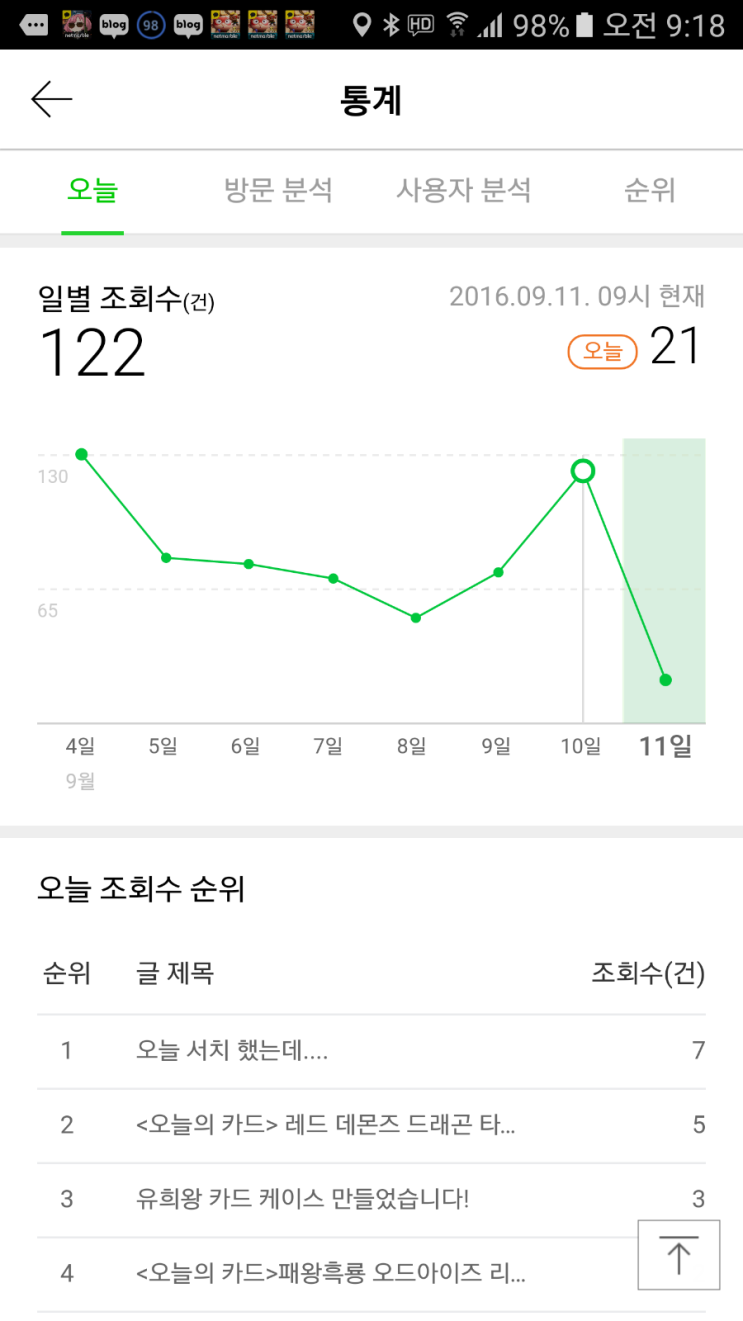Select the 11일 data point on the chart
743x1321 pixels.
666,680
